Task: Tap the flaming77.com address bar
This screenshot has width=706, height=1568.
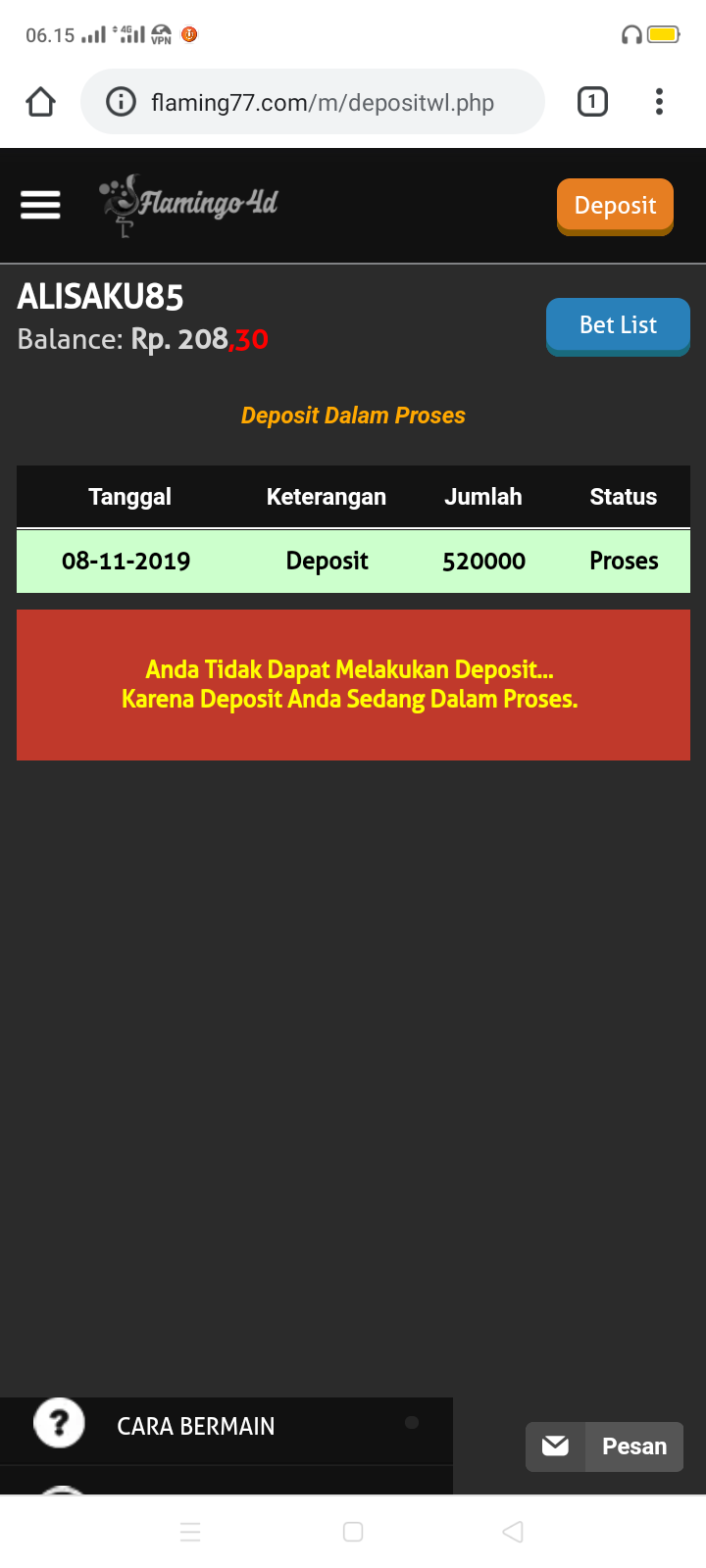Action: [x=324, y=103]
